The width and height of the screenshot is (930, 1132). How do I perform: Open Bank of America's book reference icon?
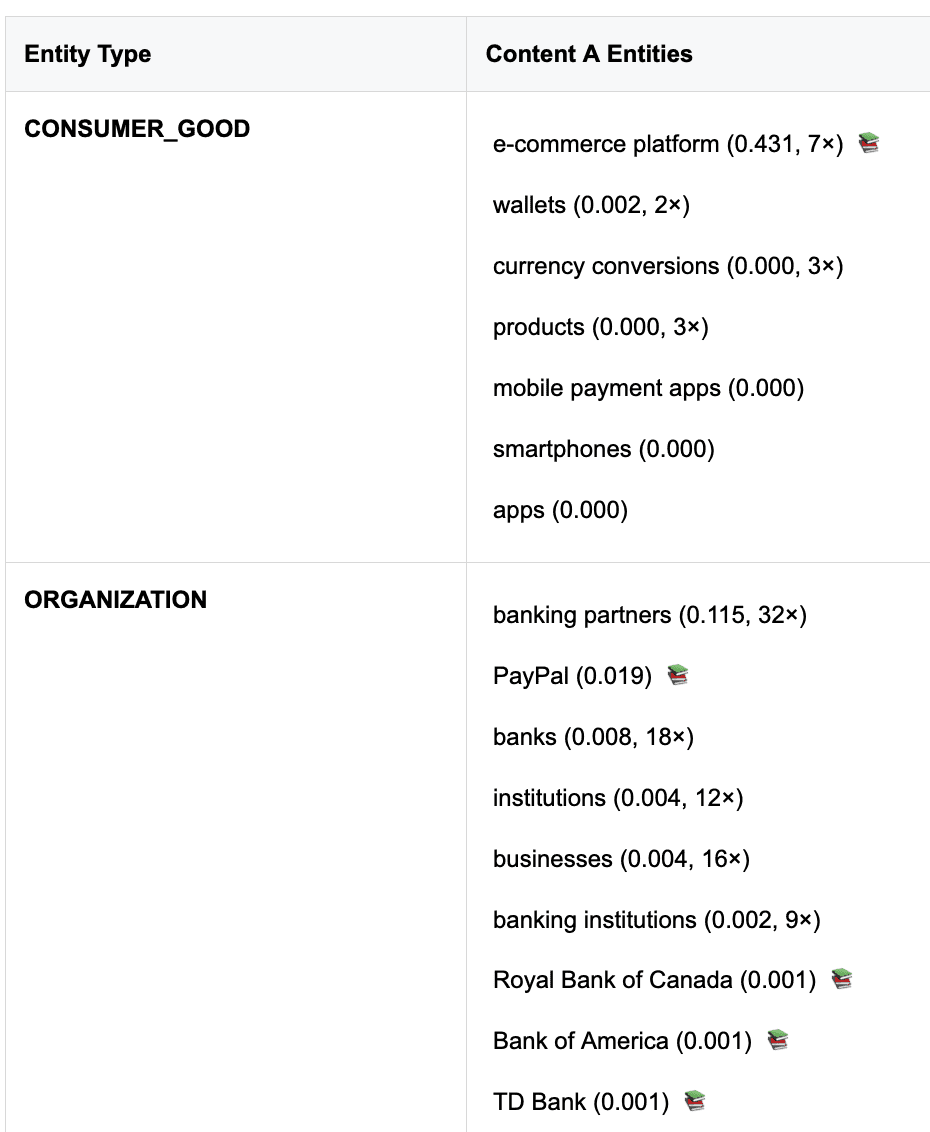pos(778,1040)
